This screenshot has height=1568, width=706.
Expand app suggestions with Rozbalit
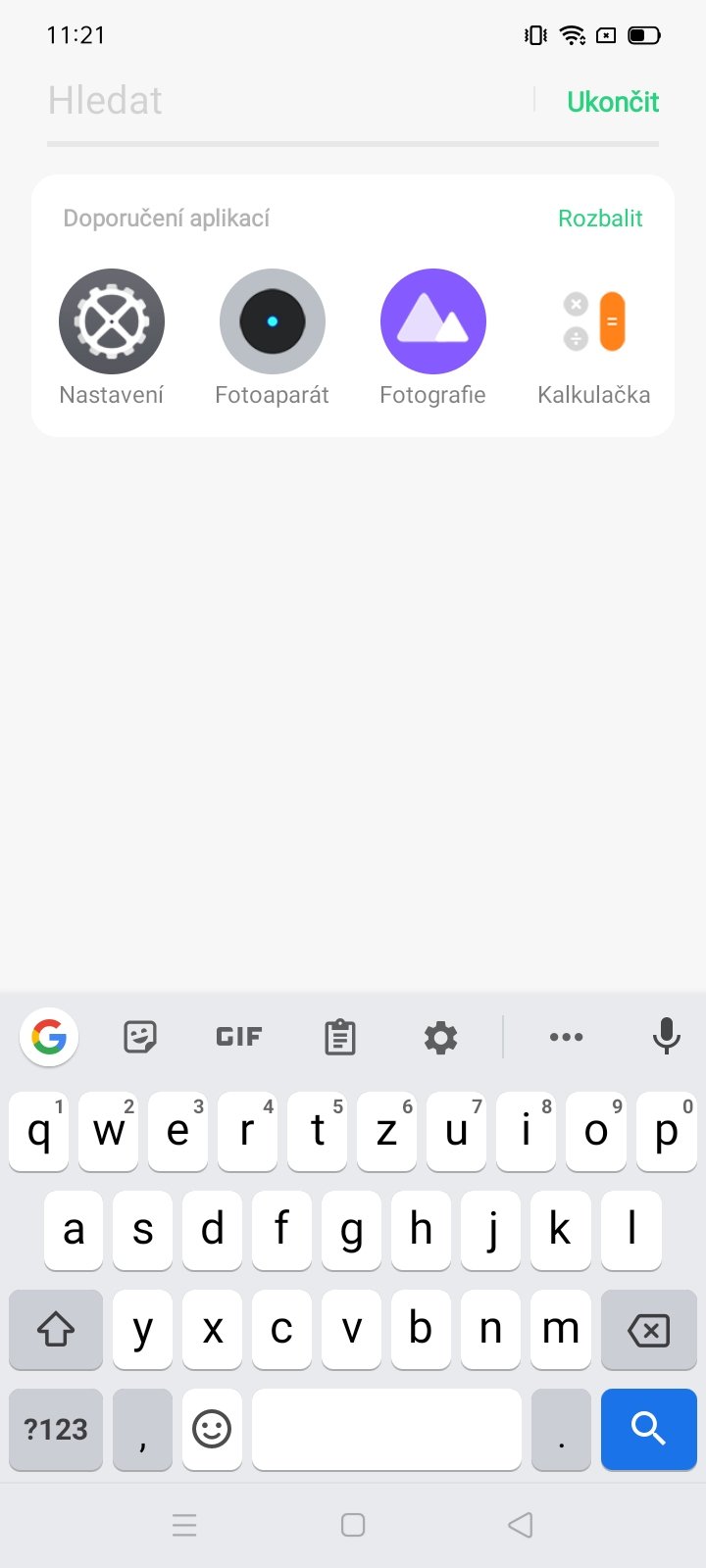(600, 219)
